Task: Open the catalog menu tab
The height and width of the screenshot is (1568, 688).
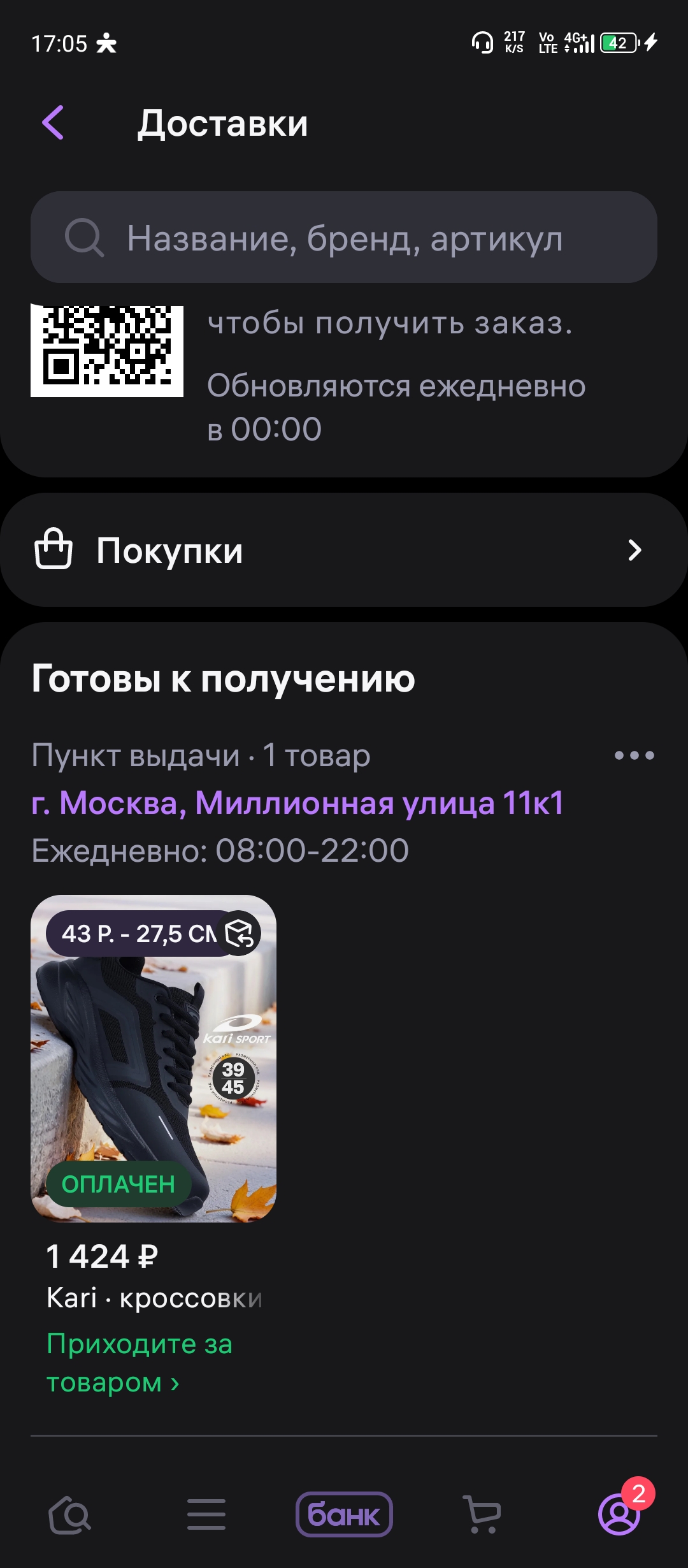Action: [206, 1514]
